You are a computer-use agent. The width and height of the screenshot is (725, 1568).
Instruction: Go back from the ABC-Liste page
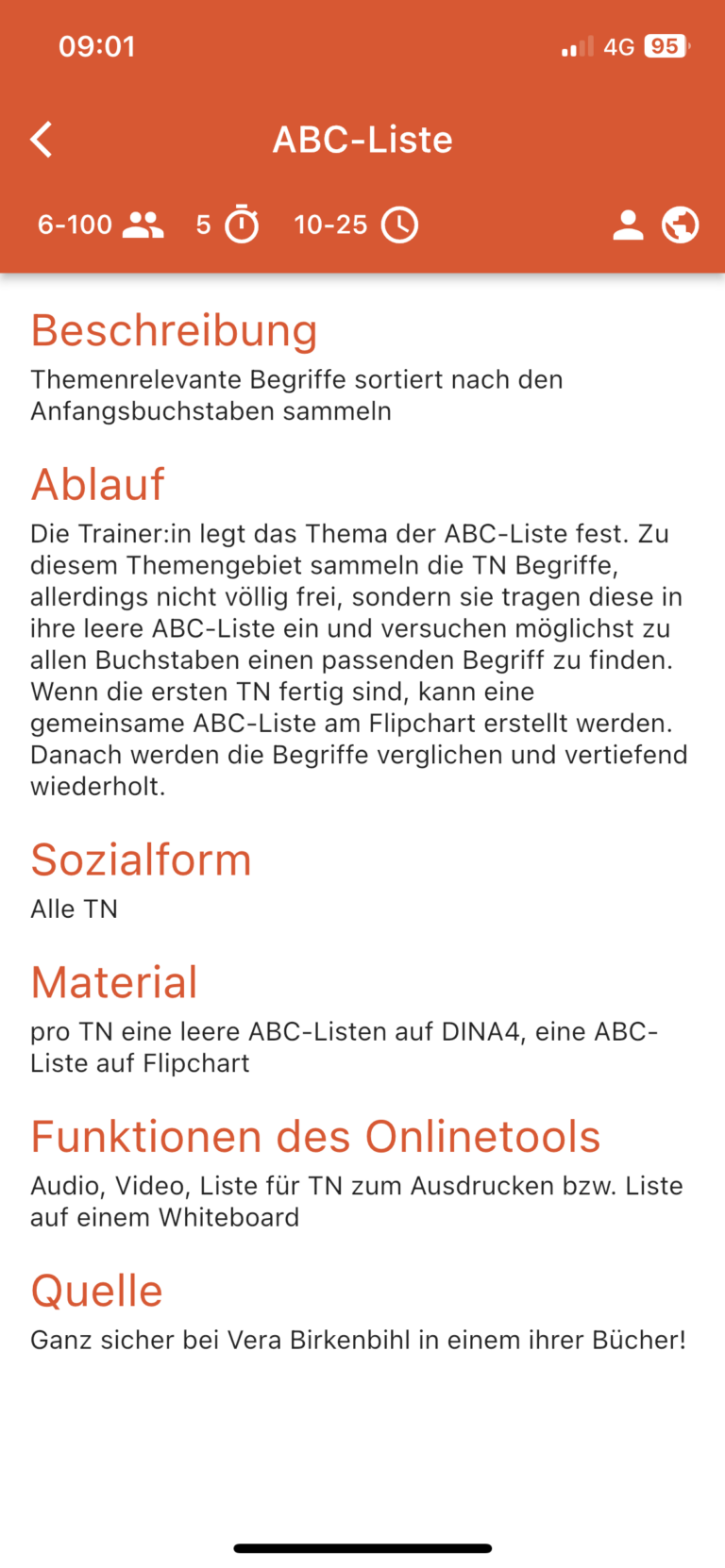tap(42, 140)
